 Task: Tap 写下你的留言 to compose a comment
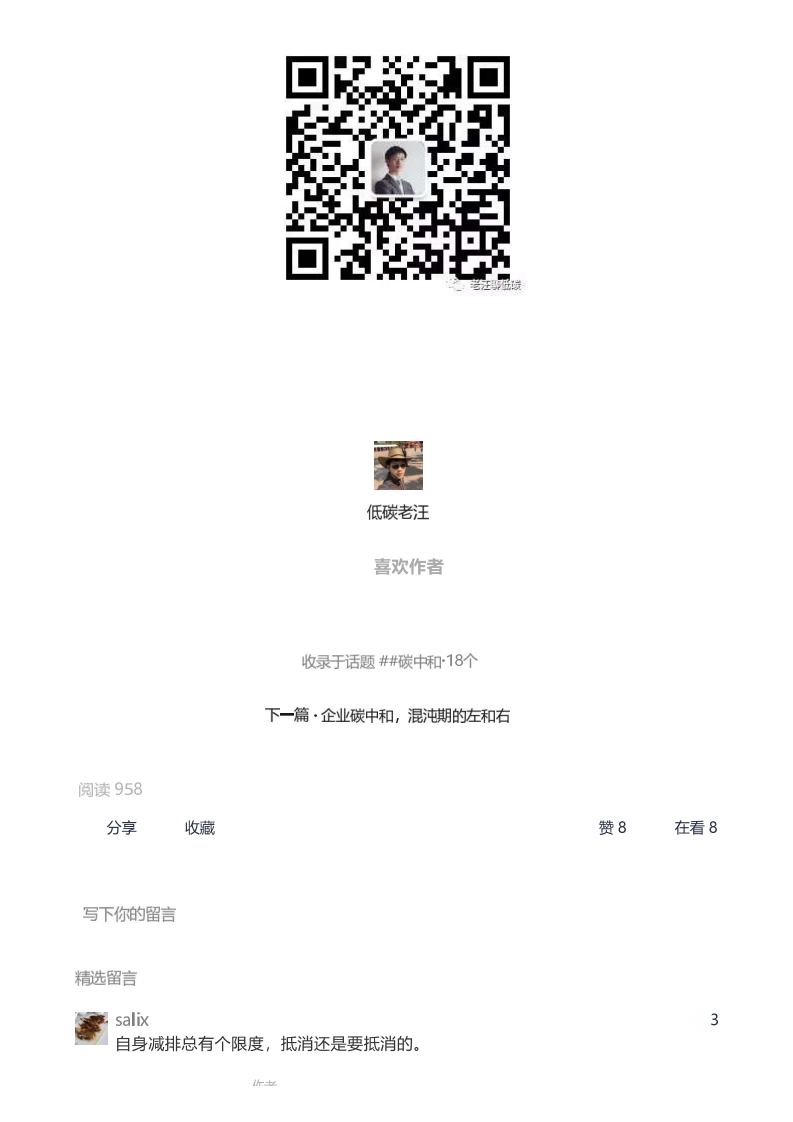(x=130, y=913)
